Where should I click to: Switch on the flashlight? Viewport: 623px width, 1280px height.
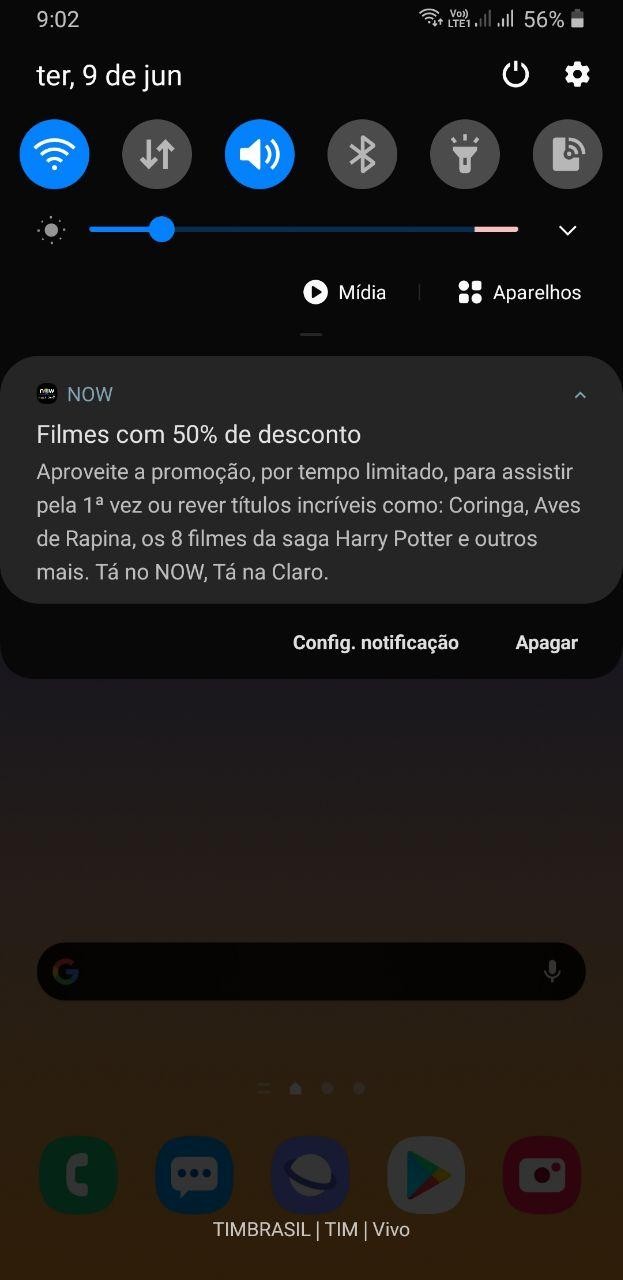click(x=465, y=154)
